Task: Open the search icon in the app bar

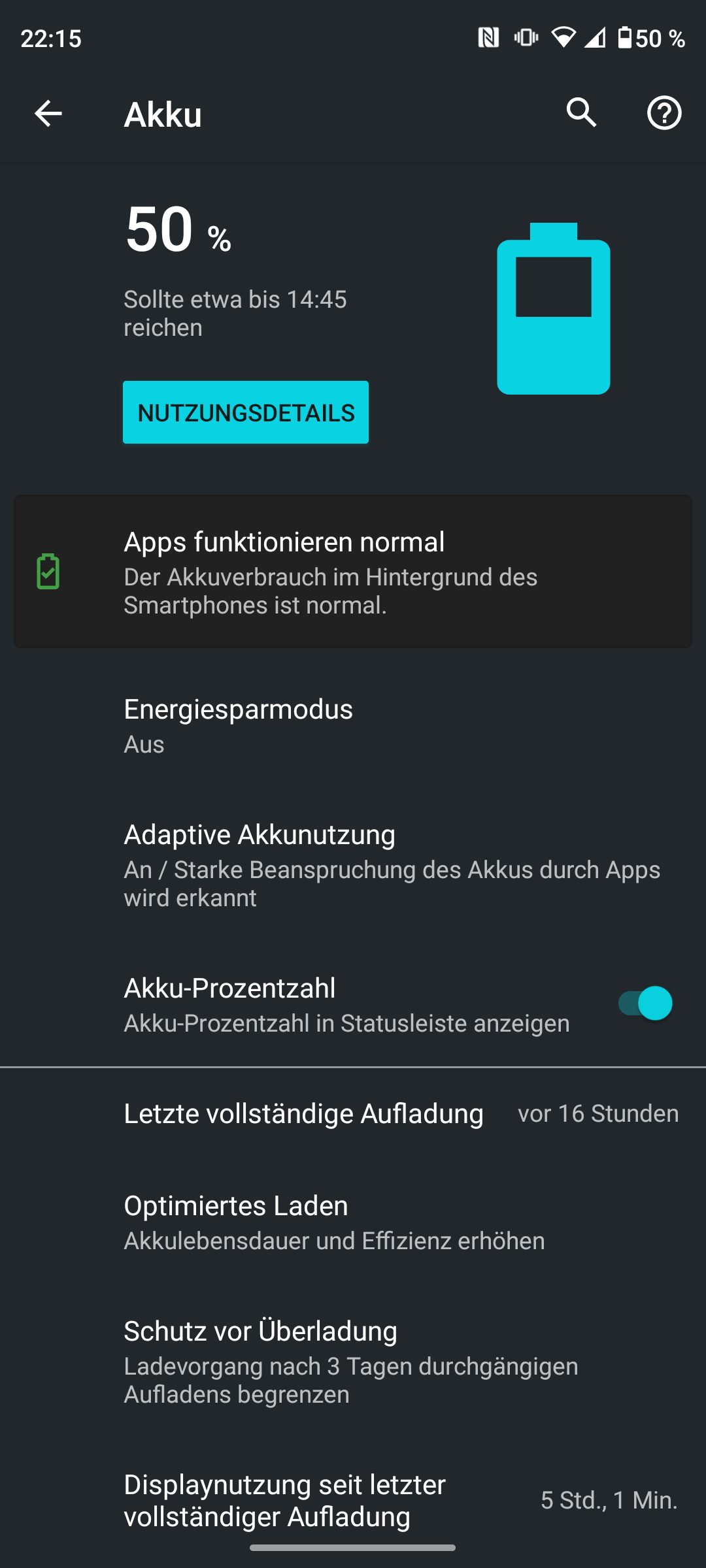Action: click(581, 113)
